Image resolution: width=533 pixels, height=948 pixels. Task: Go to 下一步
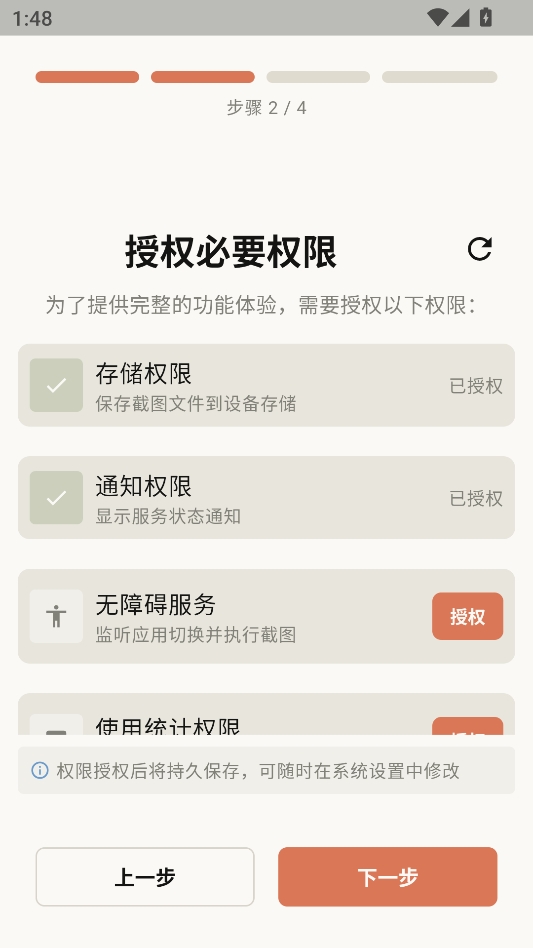click(387, 877)
